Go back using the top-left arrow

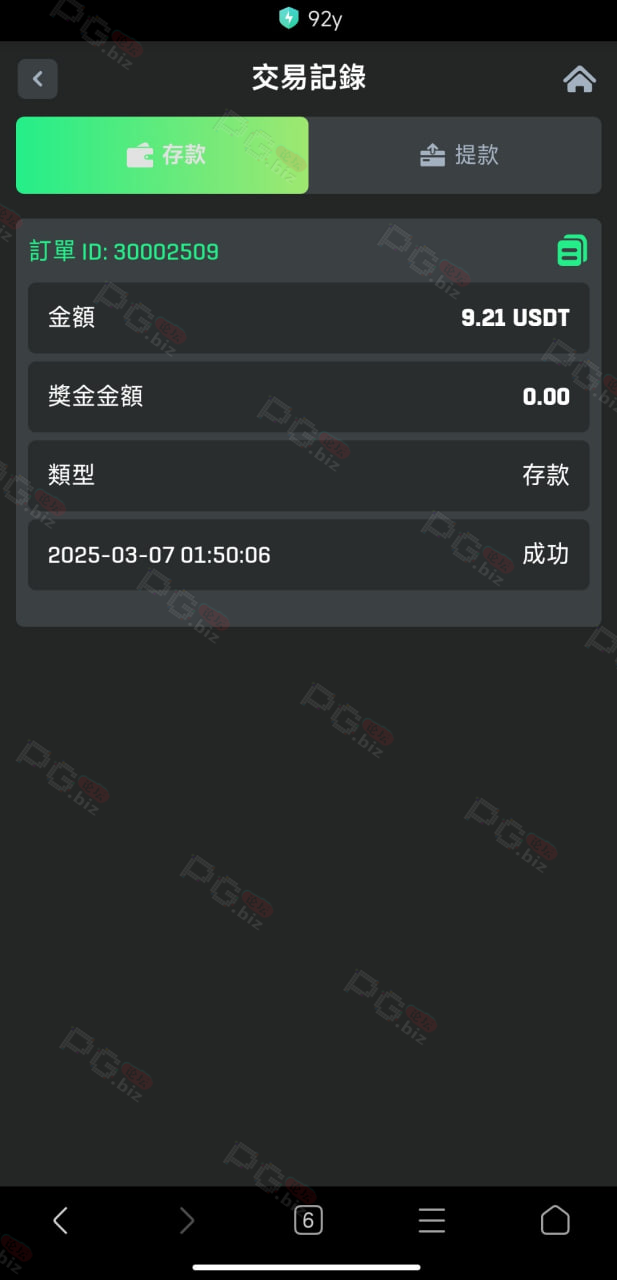38,79
